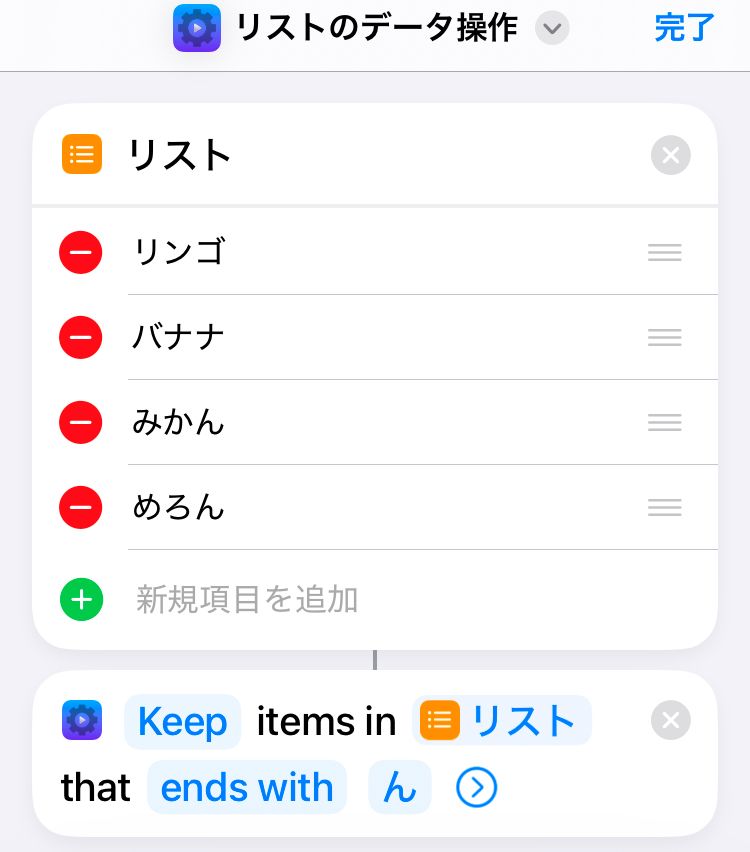750x852 pixels.
Task: Delete the バナナ item with red minus
Action: coord(81,337)
